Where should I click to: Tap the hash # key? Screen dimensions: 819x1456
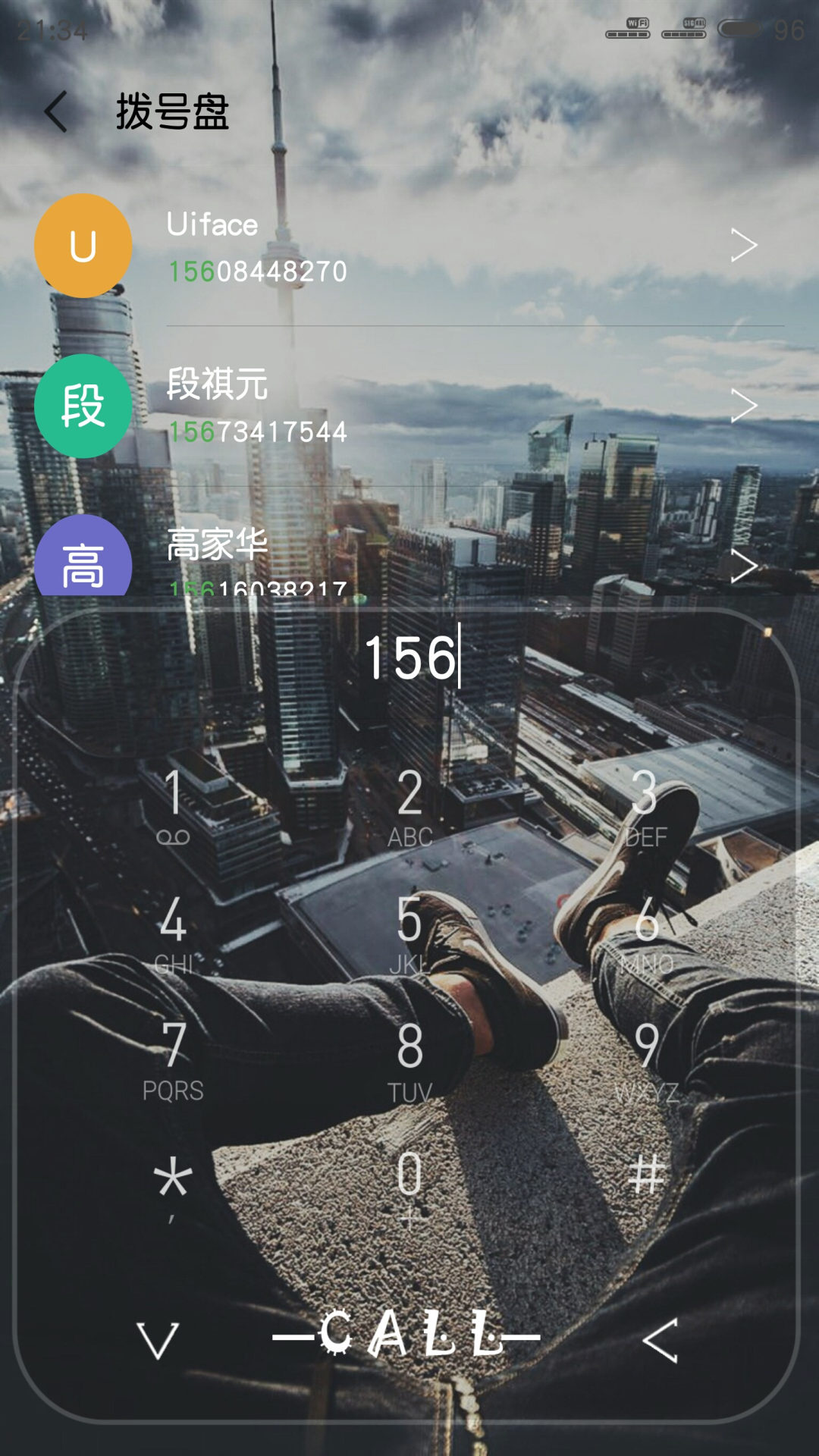click(x=646, y=1175)
